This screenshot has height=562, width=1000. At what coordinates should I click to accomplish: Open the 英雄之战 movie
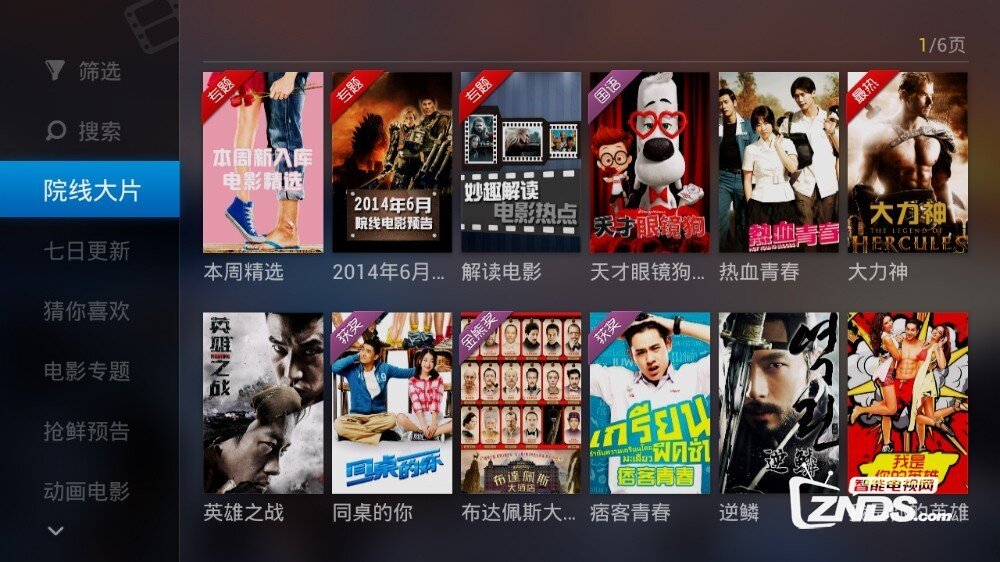coord(263,403)
